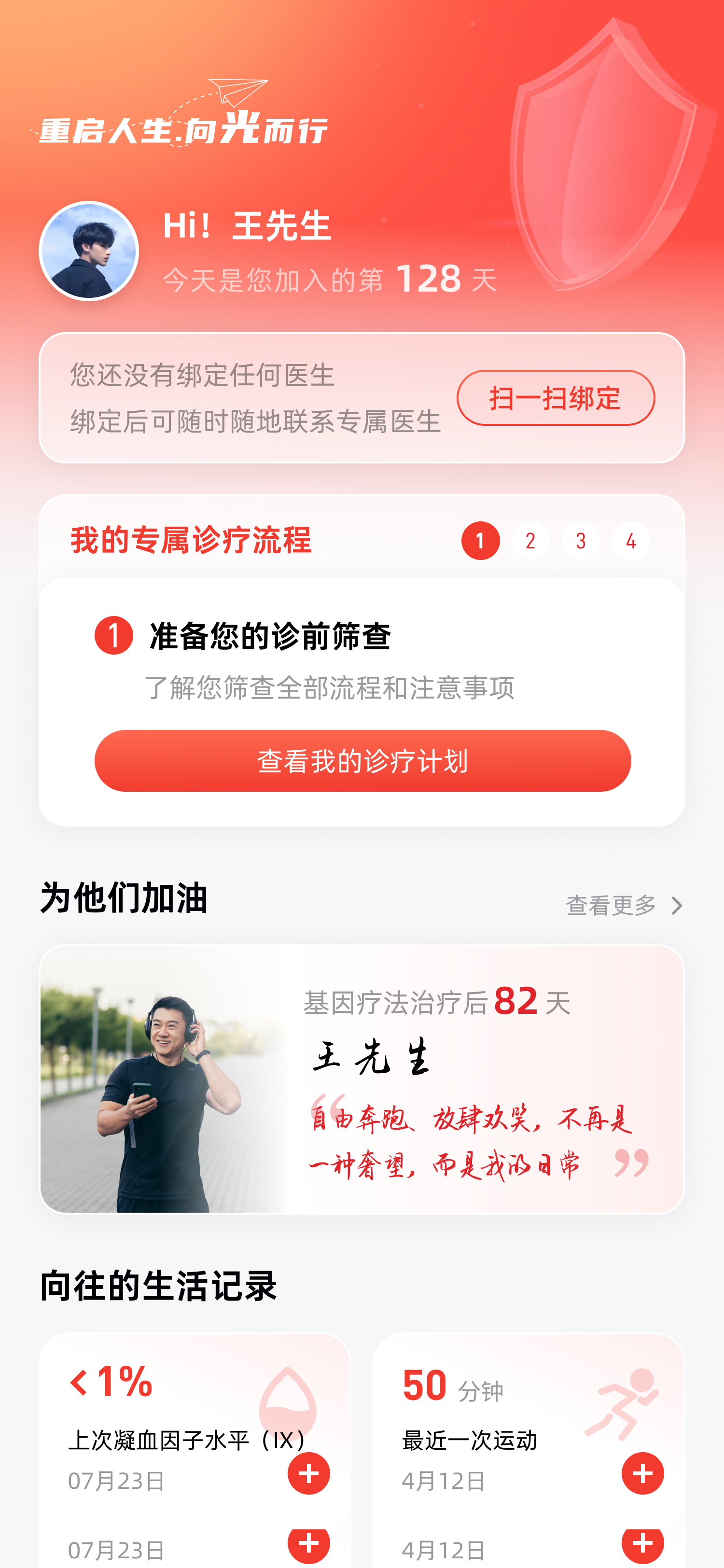
Task: Add a 凝血因子水平 record via plus
Action: tap(309, 1473)
